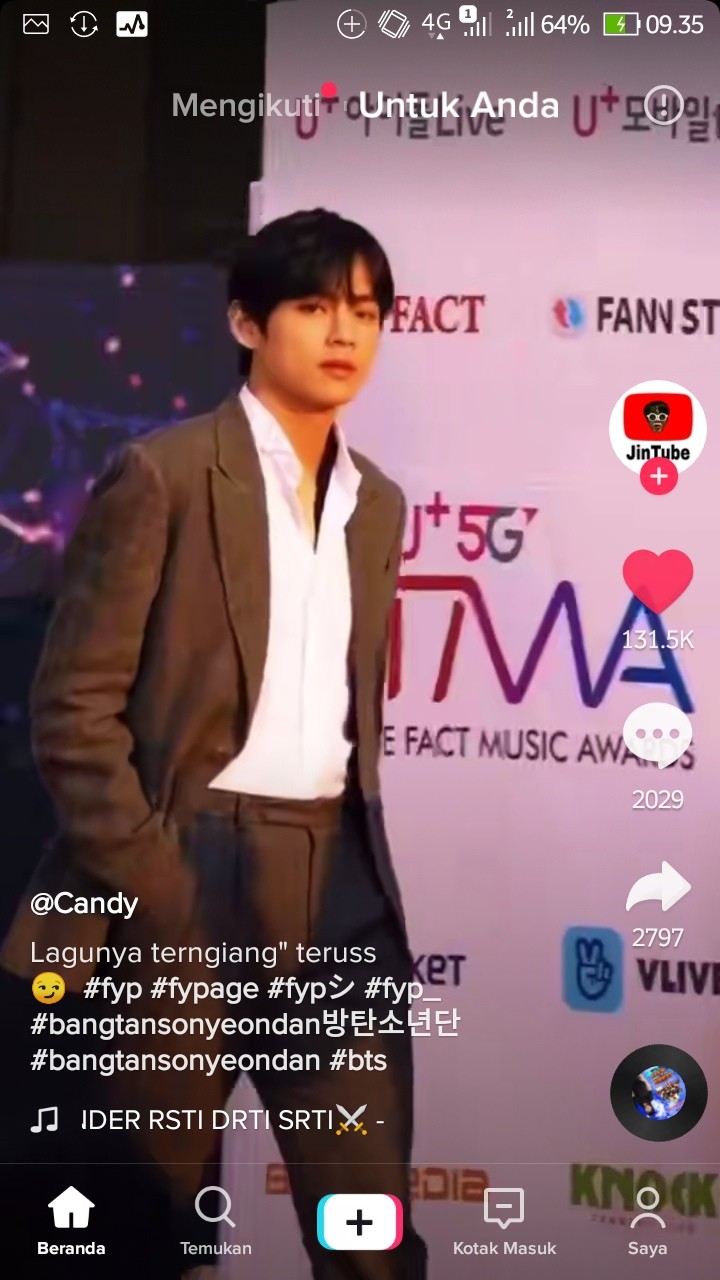Viewport: 720px width, 1280px height.
Task: Select the Untuk Anda tab
Action: pos(458,105)
